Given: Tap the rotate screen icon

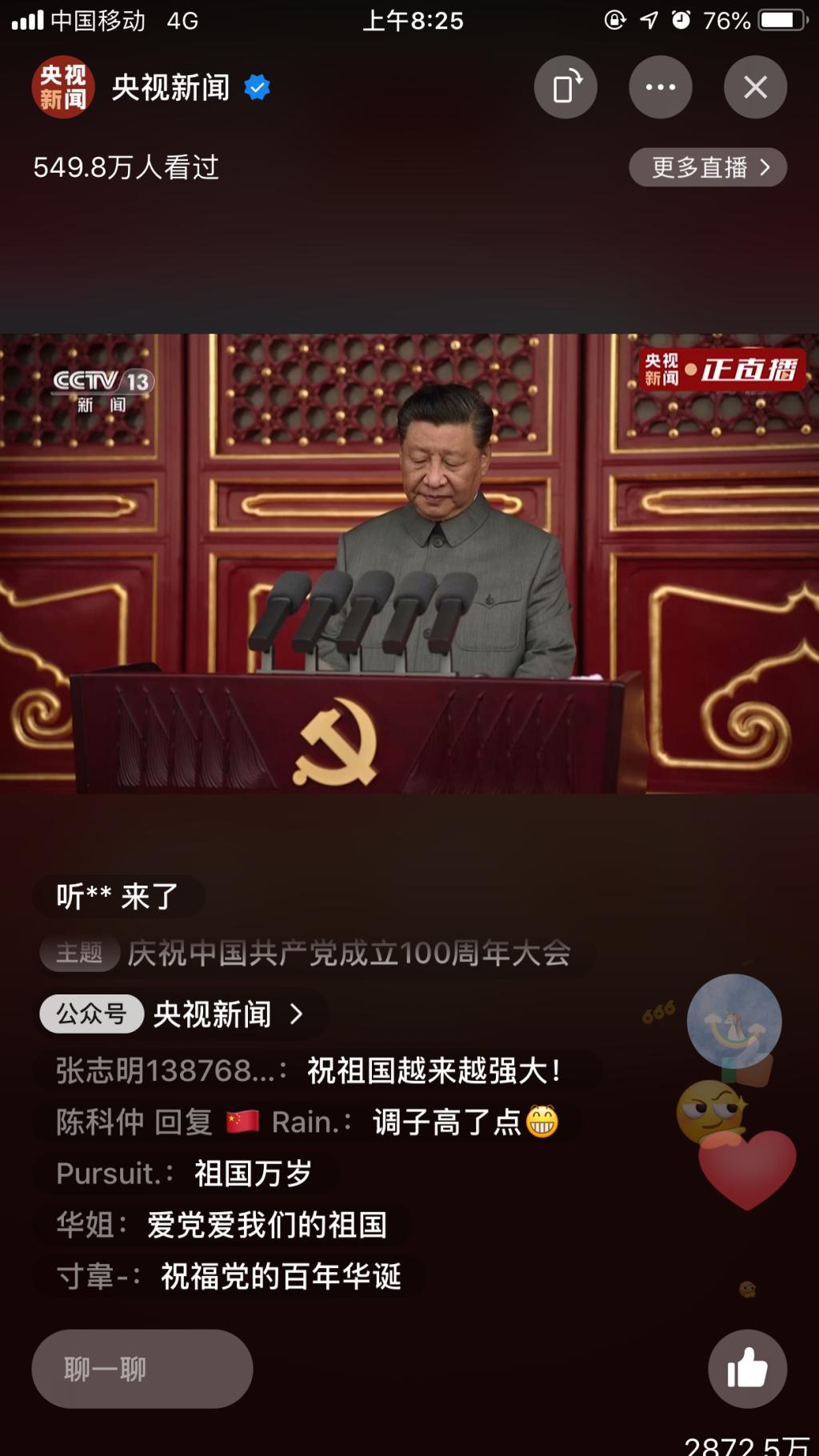Looking at the screenshot, I should coord(565,87).
